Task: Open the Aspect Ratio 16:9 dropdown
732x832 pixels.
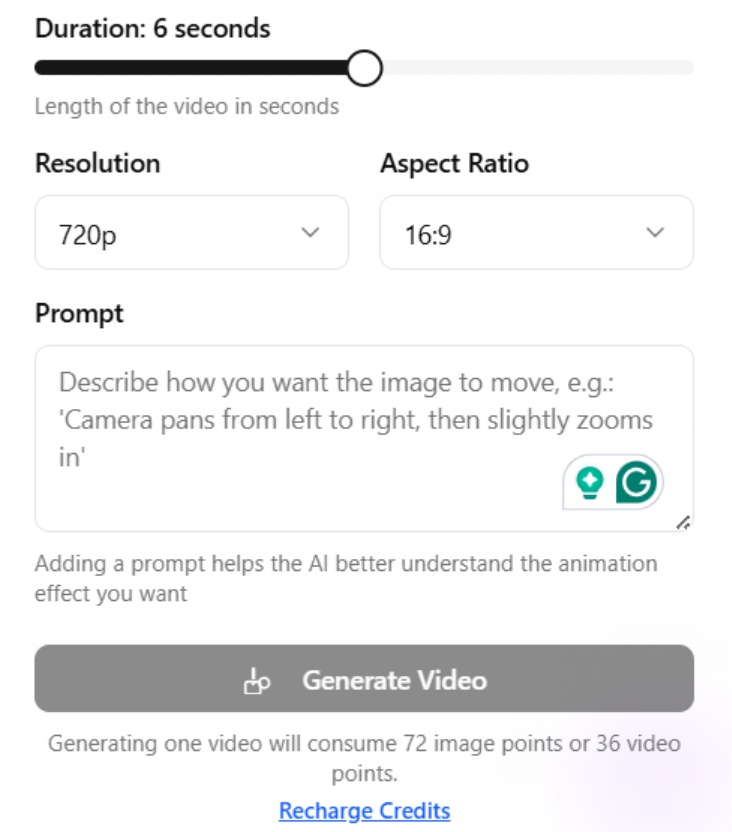Action: [536, 233]
